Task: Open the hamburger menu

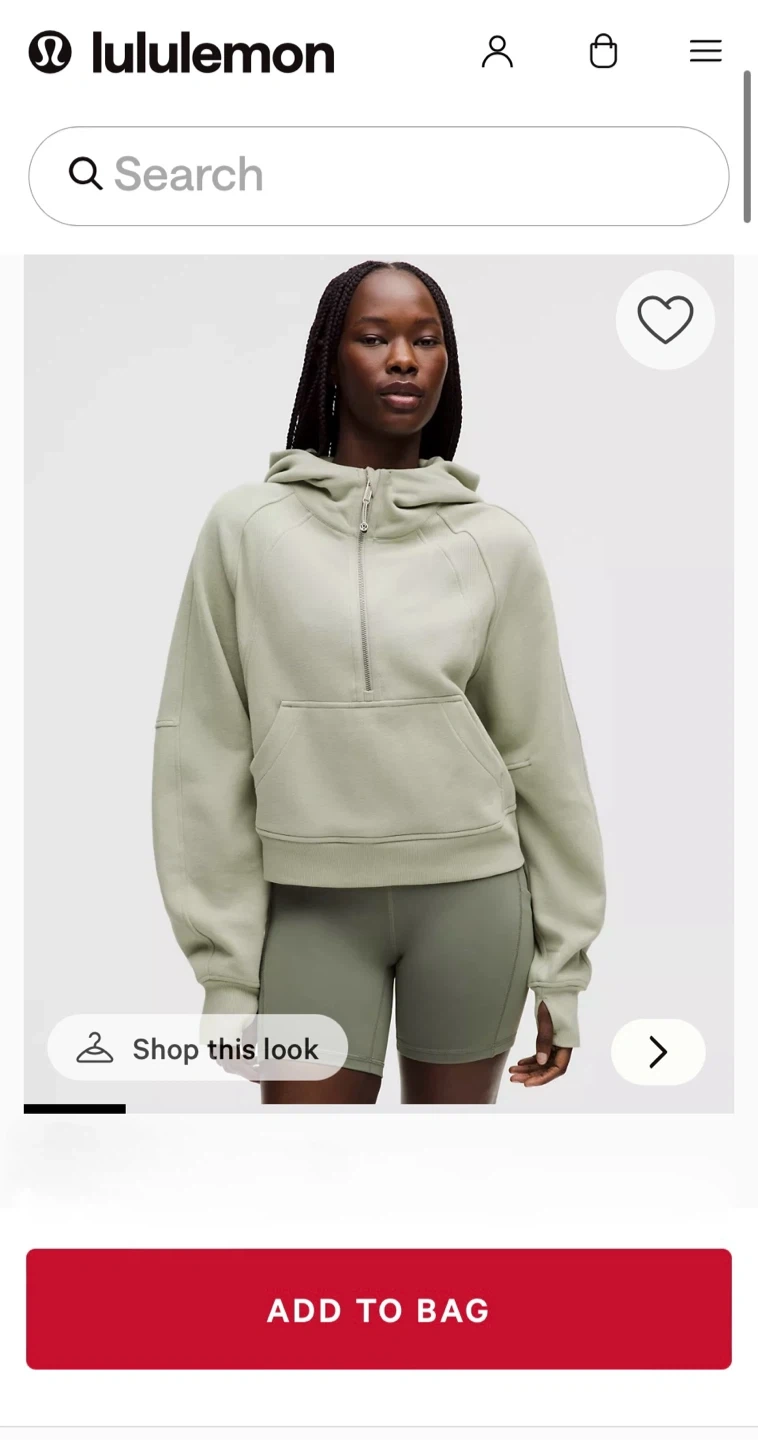Action: pyautogui.click(x=705, y=51)
